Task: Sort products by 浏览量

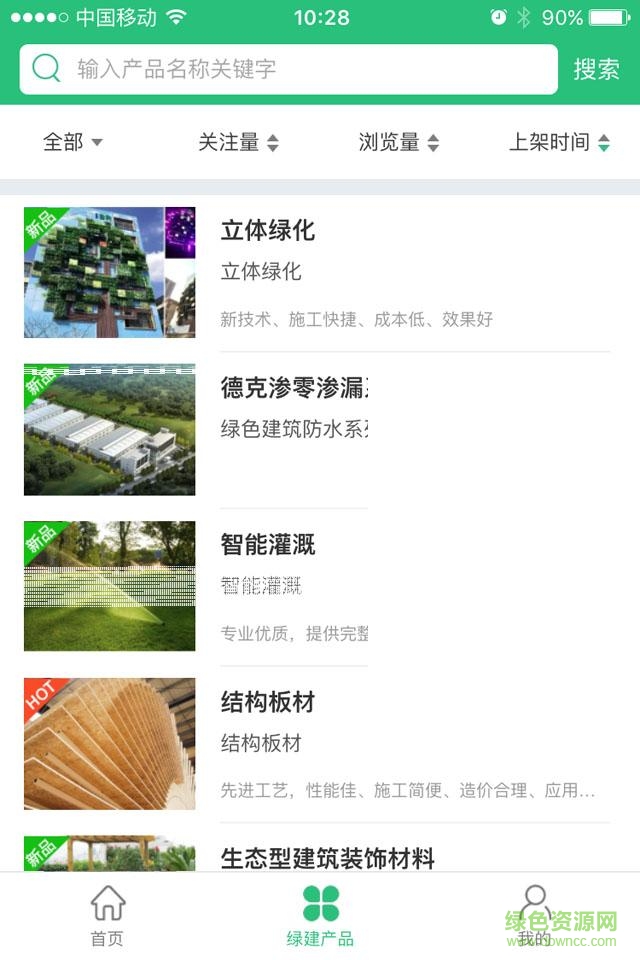Action: coord(398,142)
